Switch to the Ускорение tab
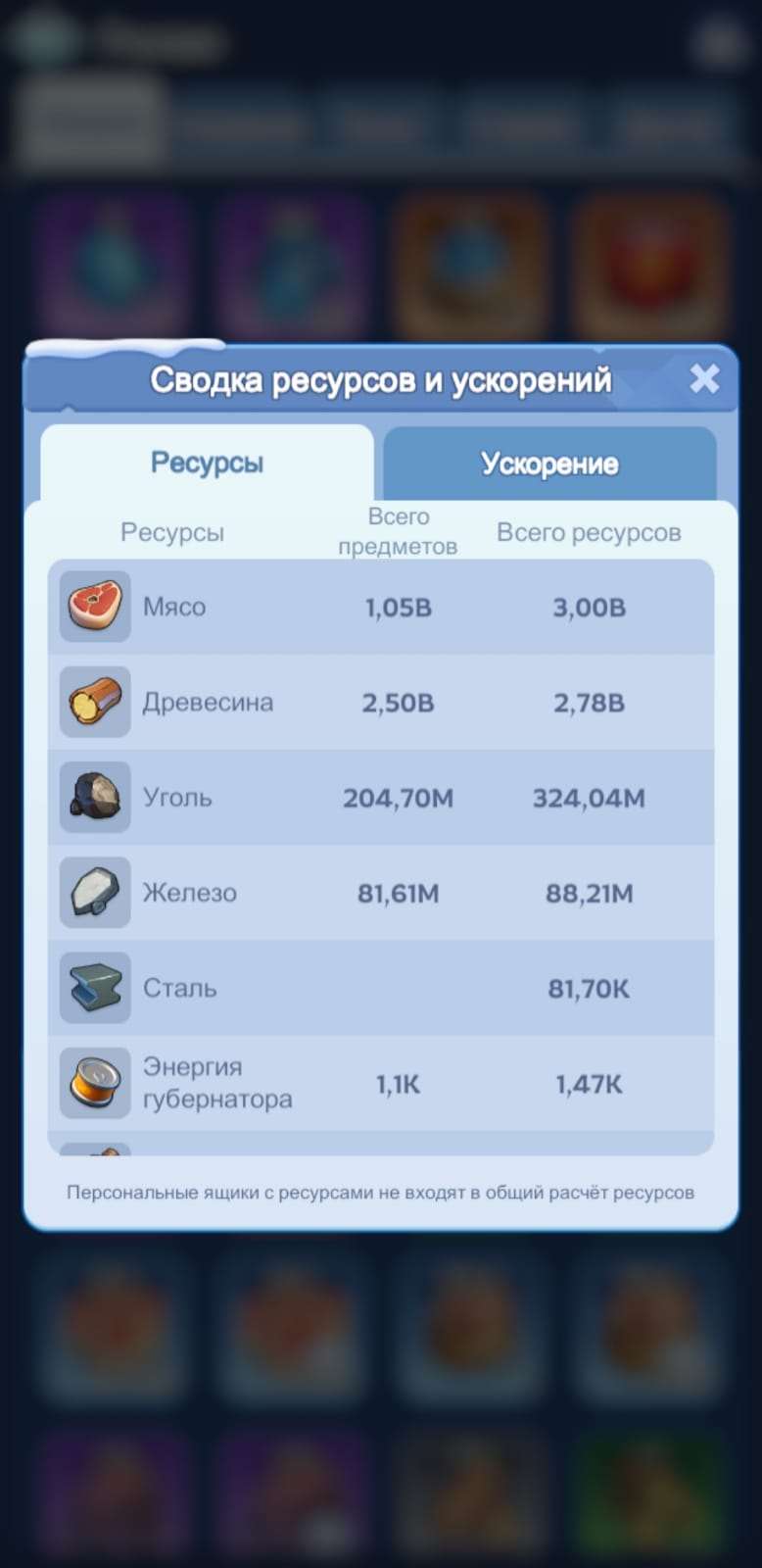Viewport: 762px width, 1568px height. pyautogui.click(x=549, y=463)
